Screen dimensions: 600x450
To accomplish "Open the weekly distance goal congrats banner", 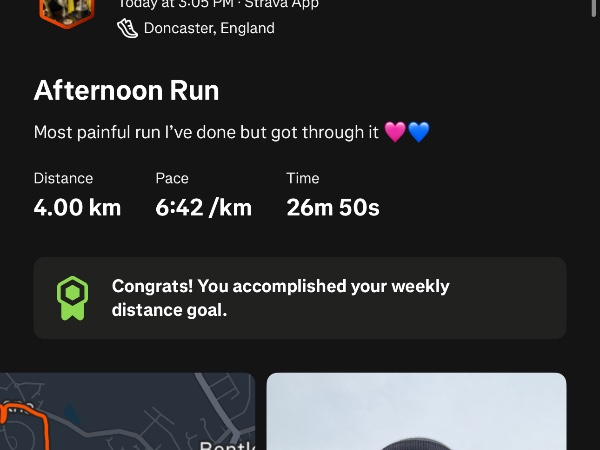I will tap(300, 298).
